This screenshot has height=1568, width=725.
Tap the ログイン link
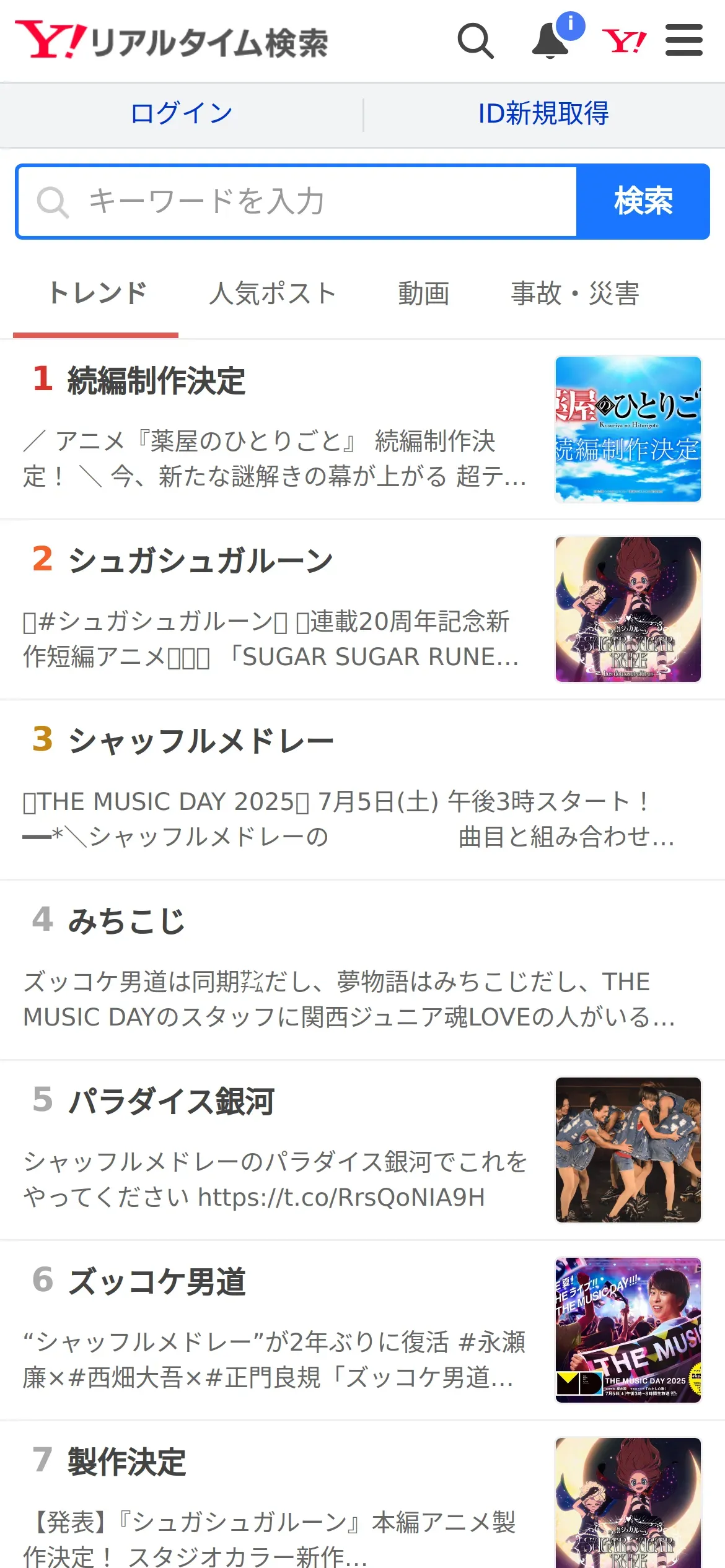[182, 114]
